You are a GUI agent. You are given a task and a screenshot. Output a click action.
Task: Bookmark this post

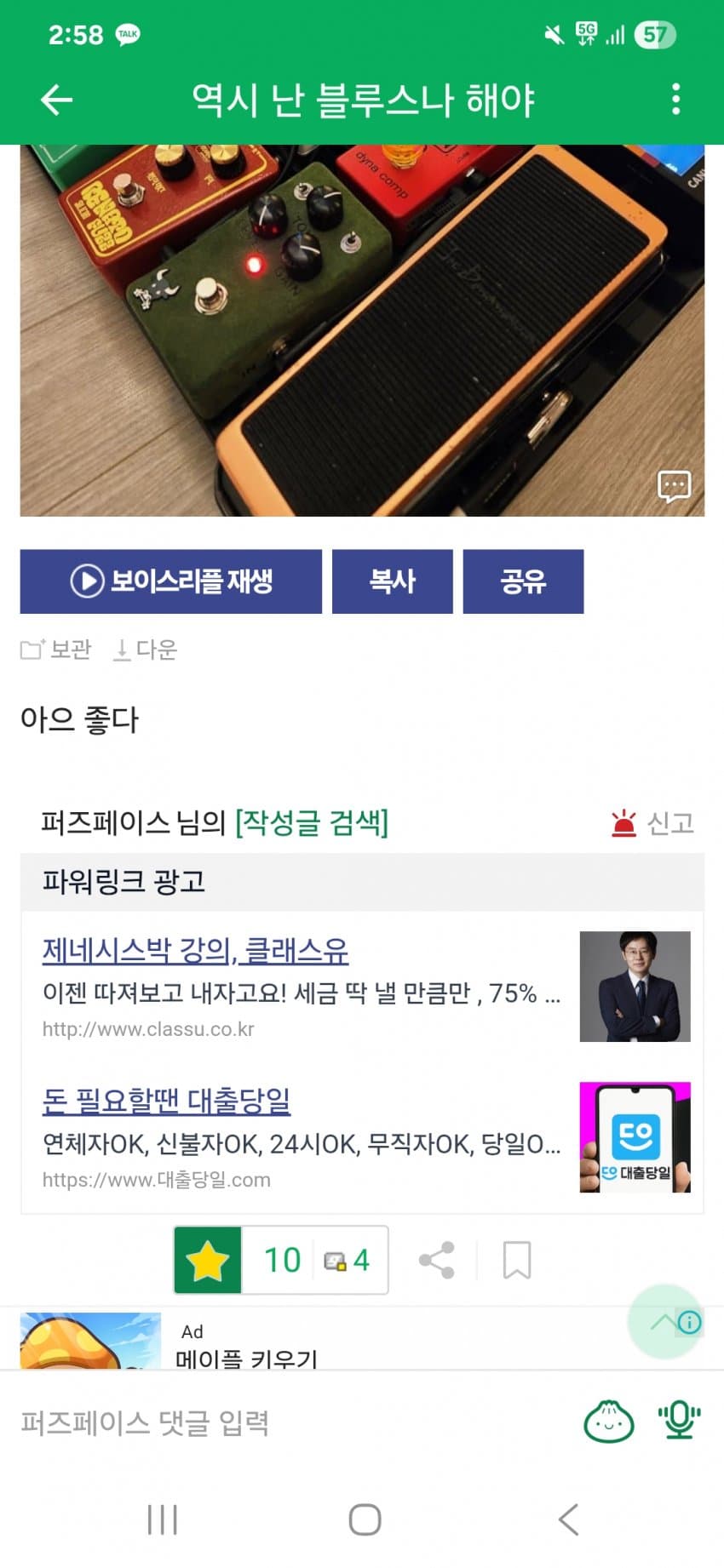tap(517, 1261)
